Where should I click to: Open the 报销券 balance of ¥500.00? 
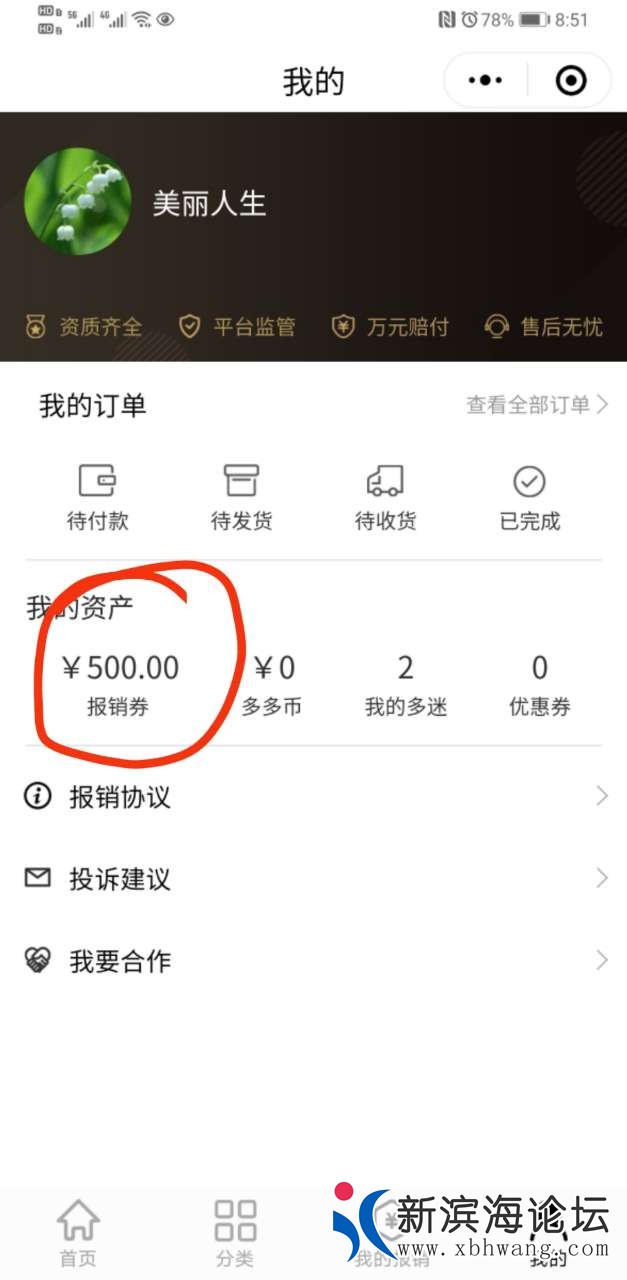coord(120,684)
